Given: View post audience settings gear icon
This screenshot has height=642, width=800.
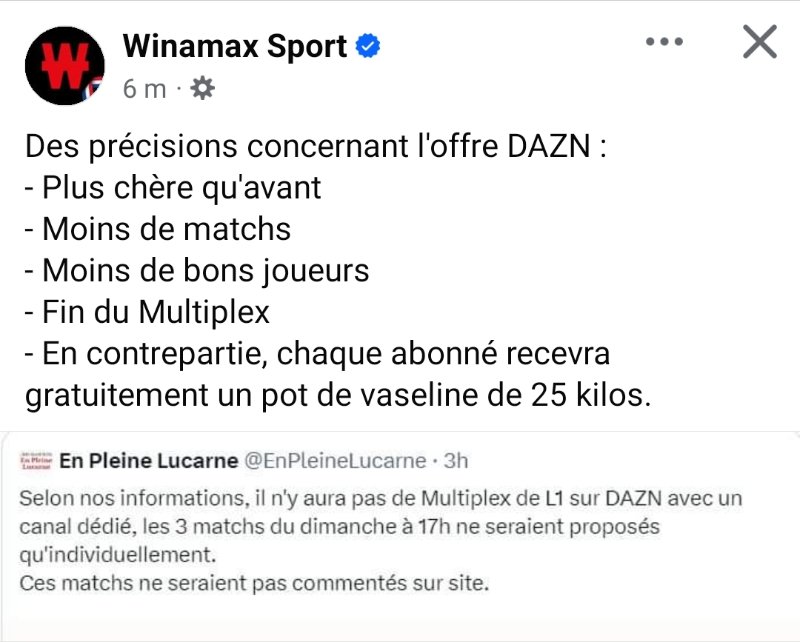Looking at the screenshot, I should click(x=201, y=89).
